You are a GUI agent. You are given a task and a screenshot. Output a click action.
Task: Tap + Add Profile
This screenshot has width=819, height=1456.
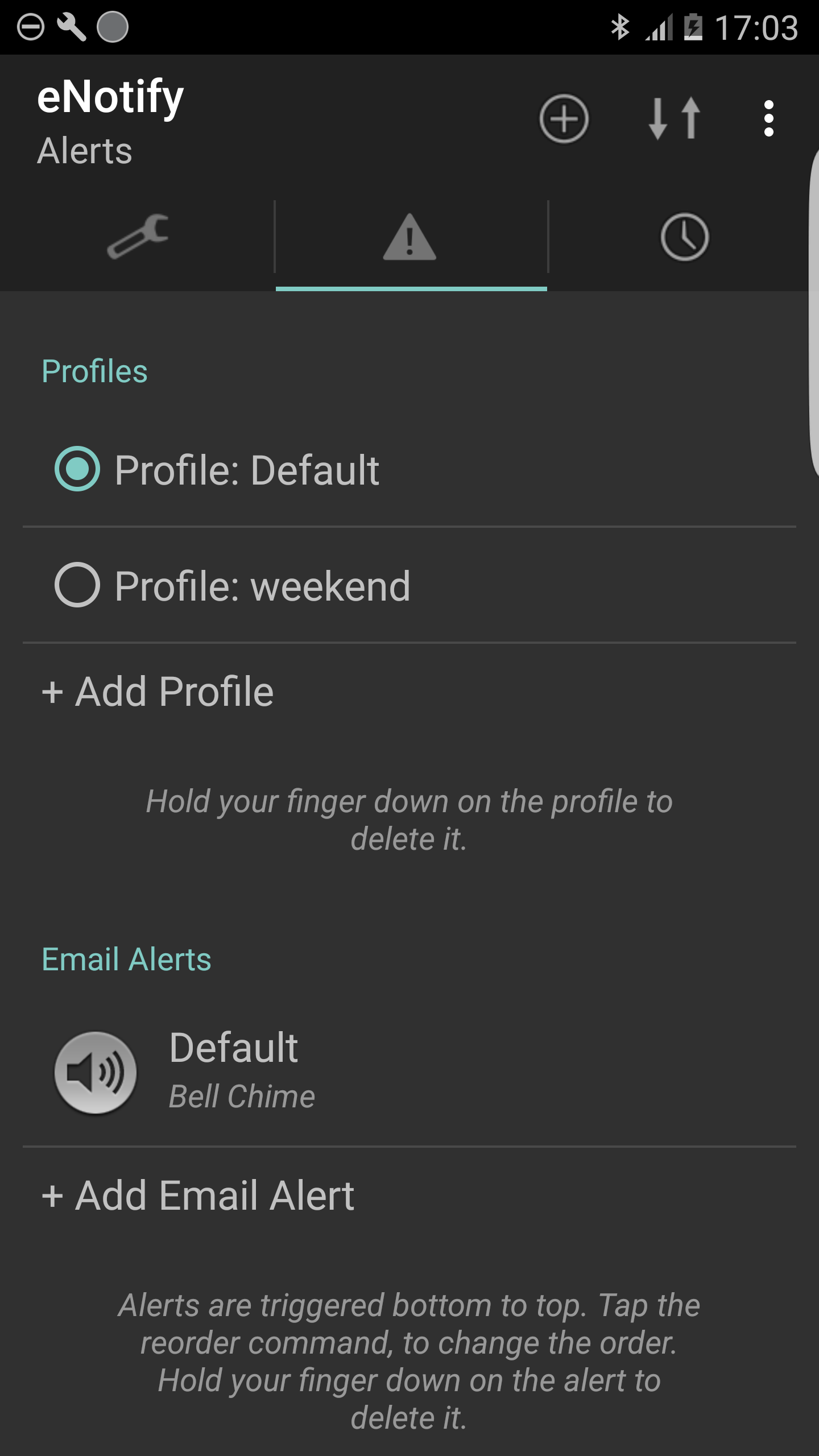(x=158, y=692)
